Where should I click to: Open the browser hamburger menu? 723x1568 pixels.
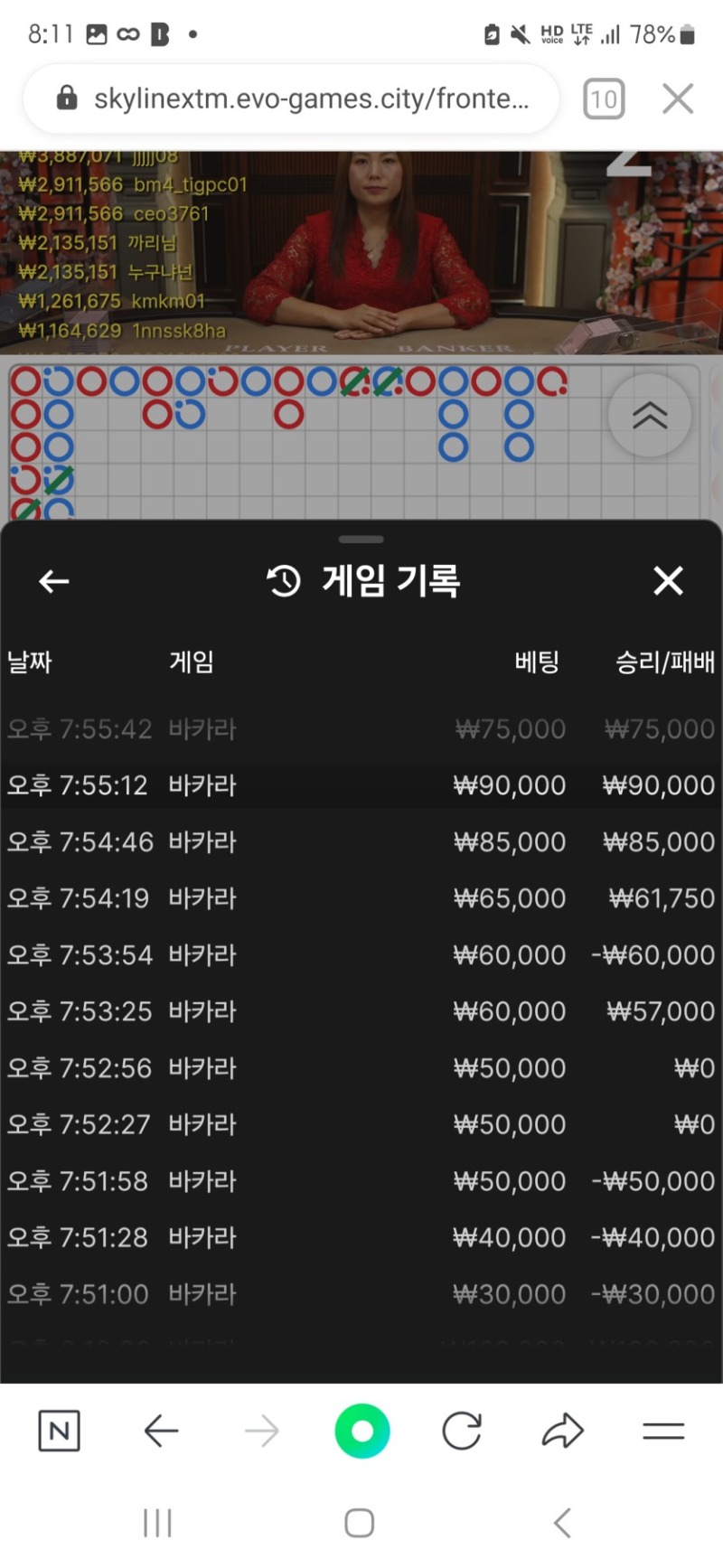663,1431
